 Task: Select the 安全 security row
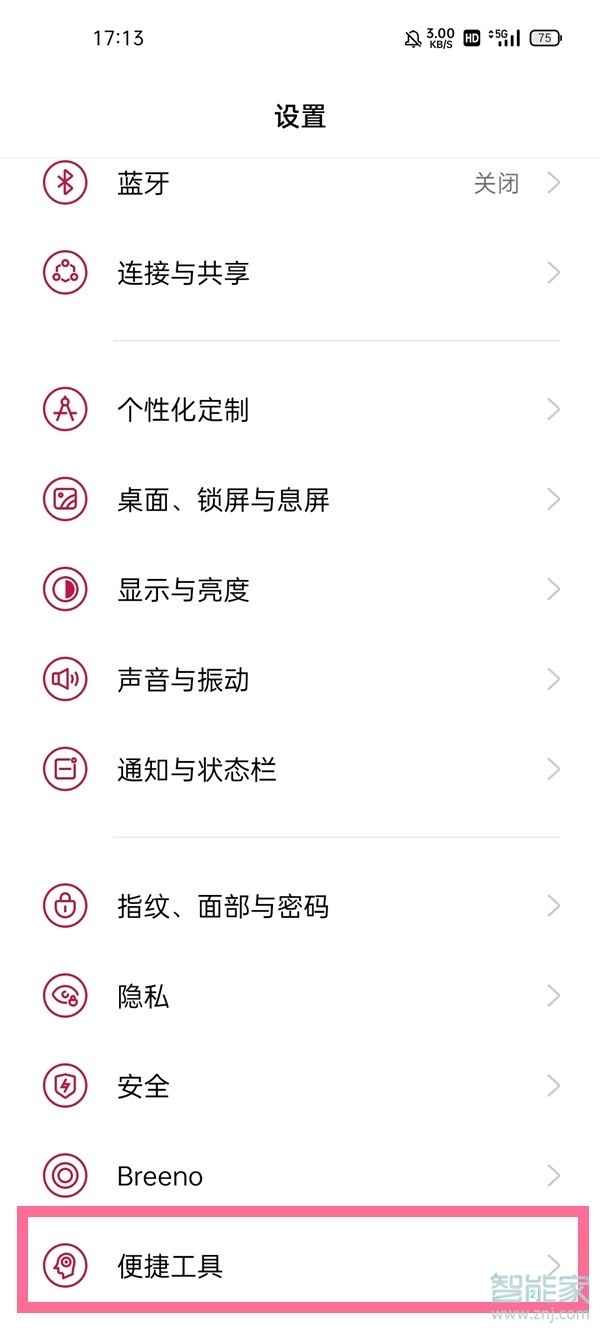300,1086
